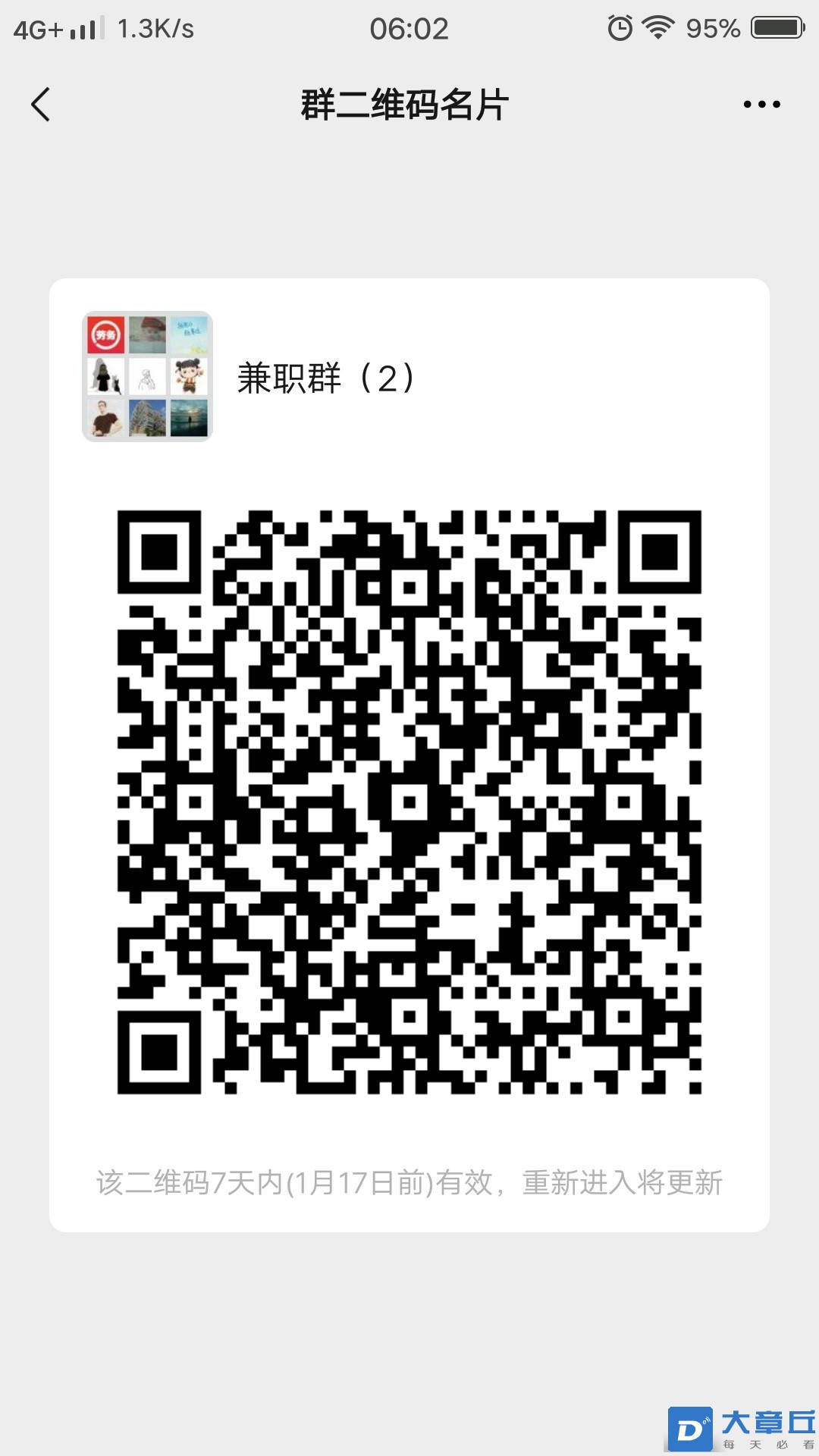Image resolution: width=819 pixels, height=1456 pixels.
Task: Go back from the group QR code page
Action: click(x=41, y=105)
